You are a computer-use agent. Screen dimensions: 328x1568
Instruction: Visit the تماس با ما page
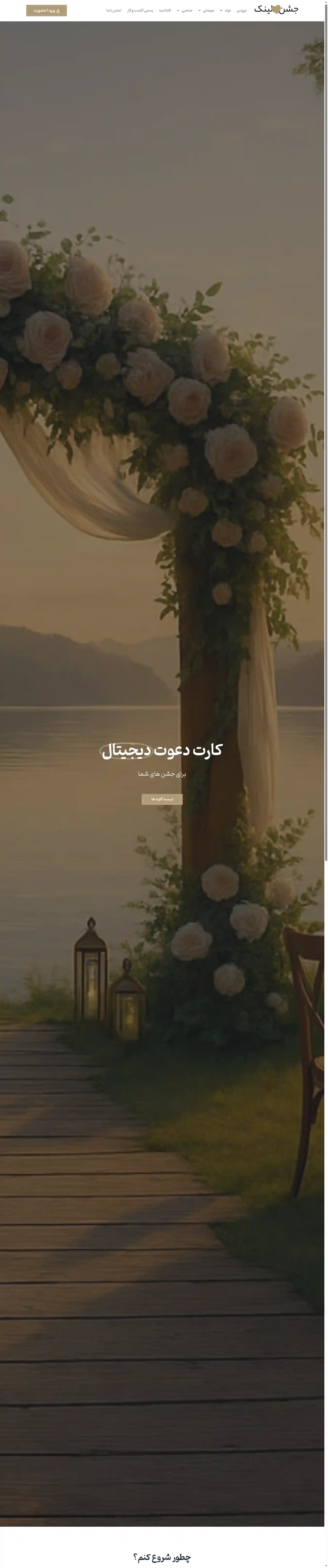pos(114,10)
